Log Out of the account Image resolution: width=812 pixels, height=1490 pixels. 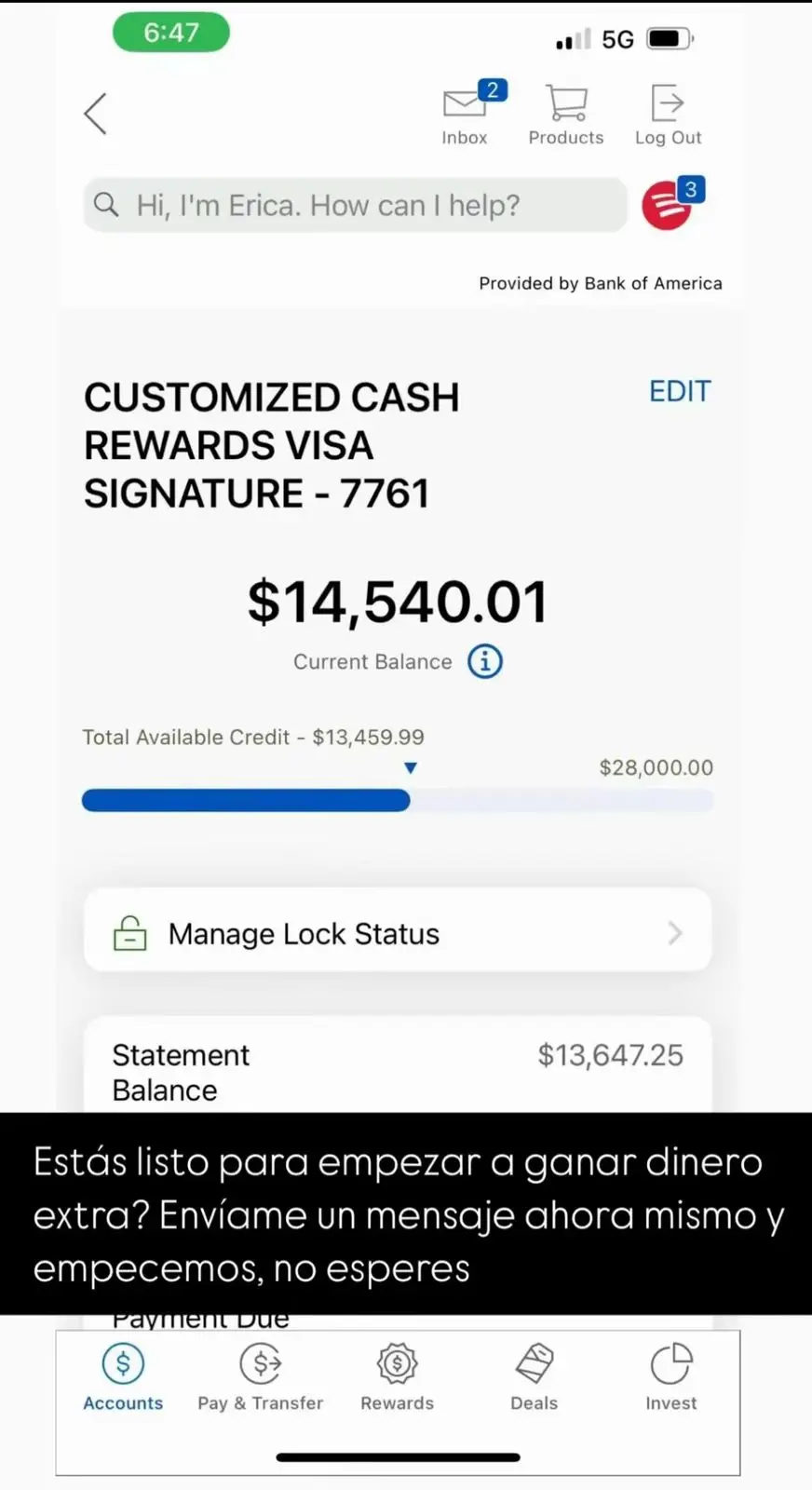click(x=668, y=114)
